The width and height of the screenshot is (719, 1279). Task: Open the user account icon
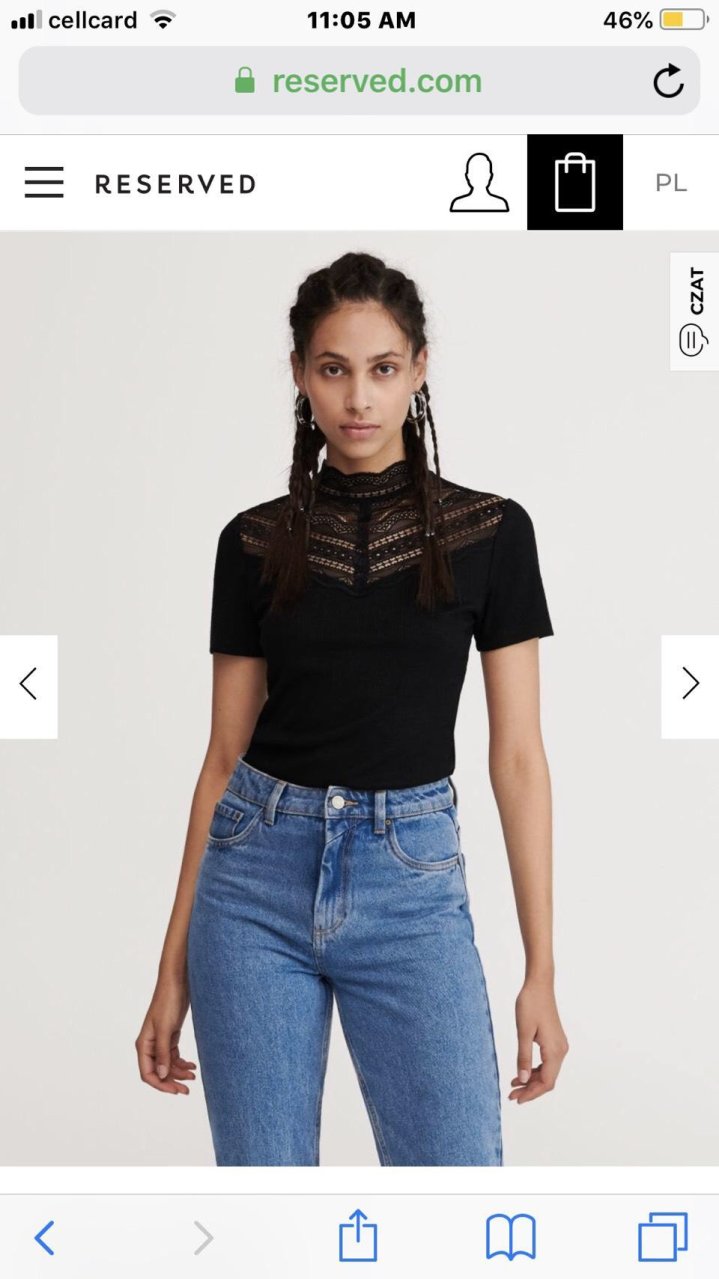(479, 182)
